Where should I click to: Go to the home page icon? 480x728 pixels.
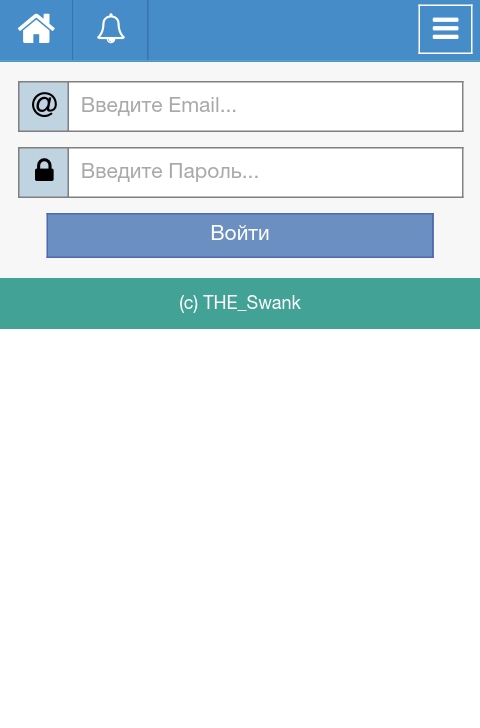pos(36,29)
